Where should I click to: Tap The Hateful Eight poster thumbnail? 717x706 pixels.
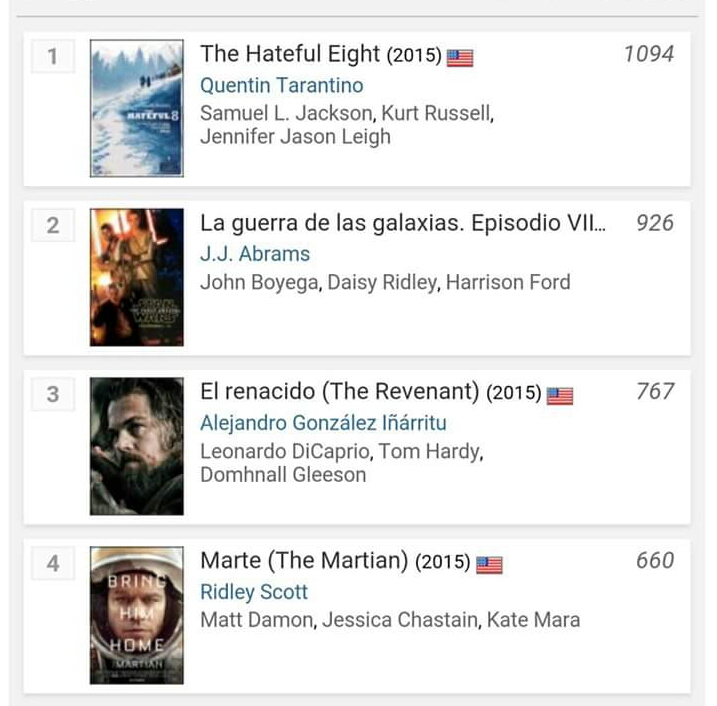pos(136,108)
